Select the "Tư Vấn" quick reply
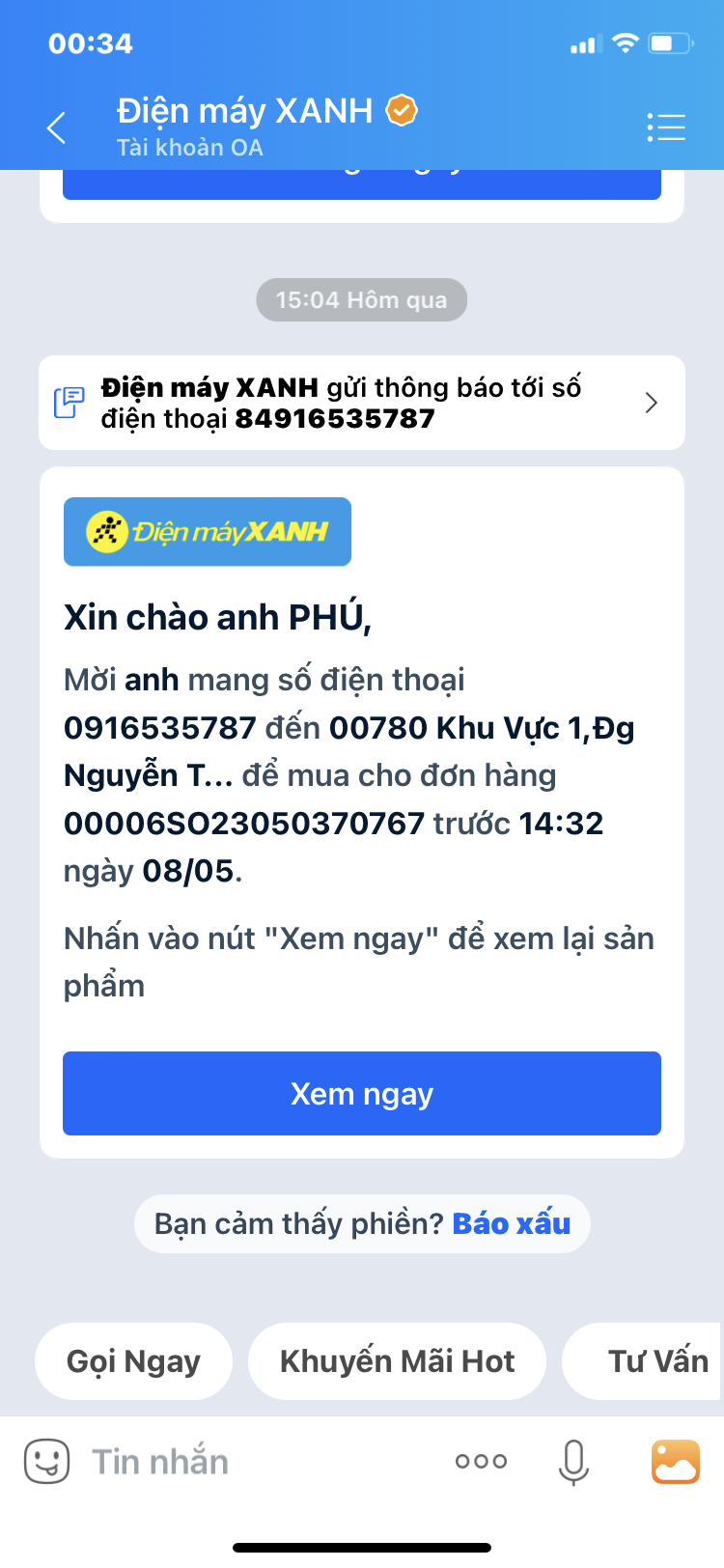The width and height of the screenshot is (724, 1568). 656,1361
